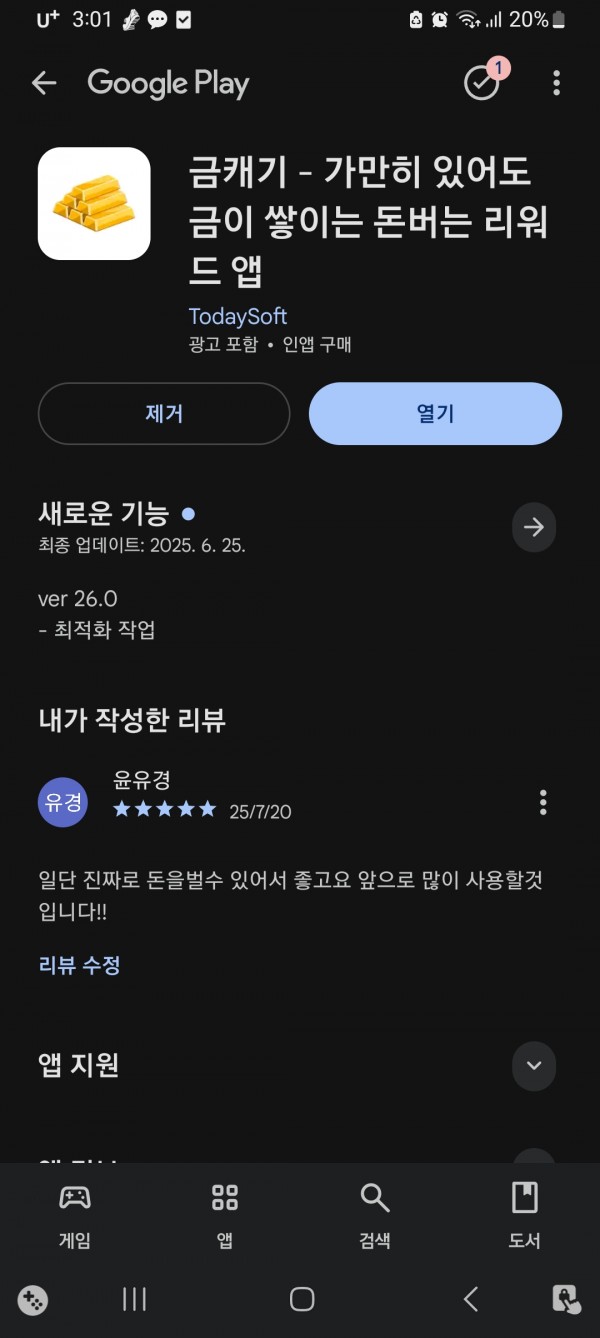Open the pending downloads checkmark icon
Screen dimensions: 600x1338
click(x=483, y=82)
